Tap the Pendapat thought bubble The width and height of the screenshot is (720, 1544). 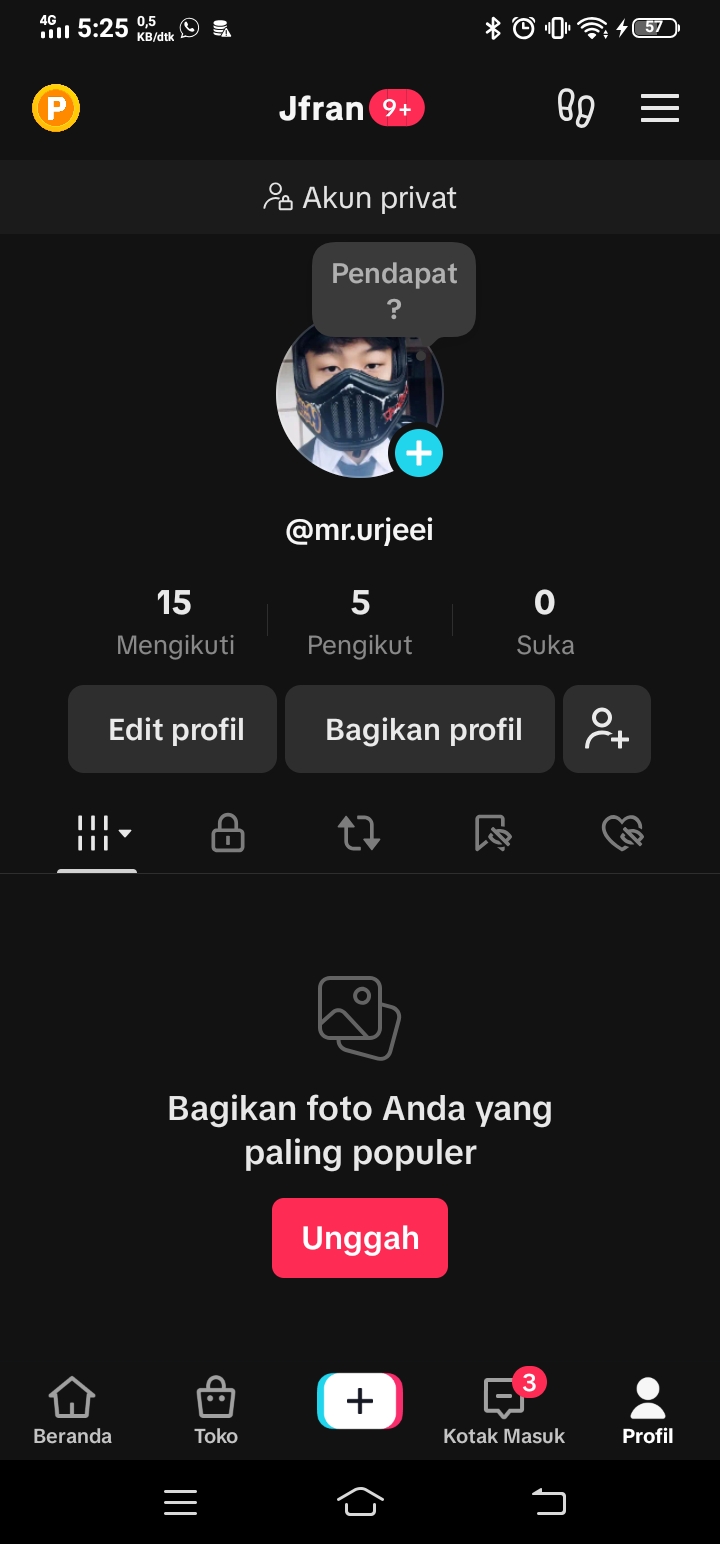[x=394, y=289]
